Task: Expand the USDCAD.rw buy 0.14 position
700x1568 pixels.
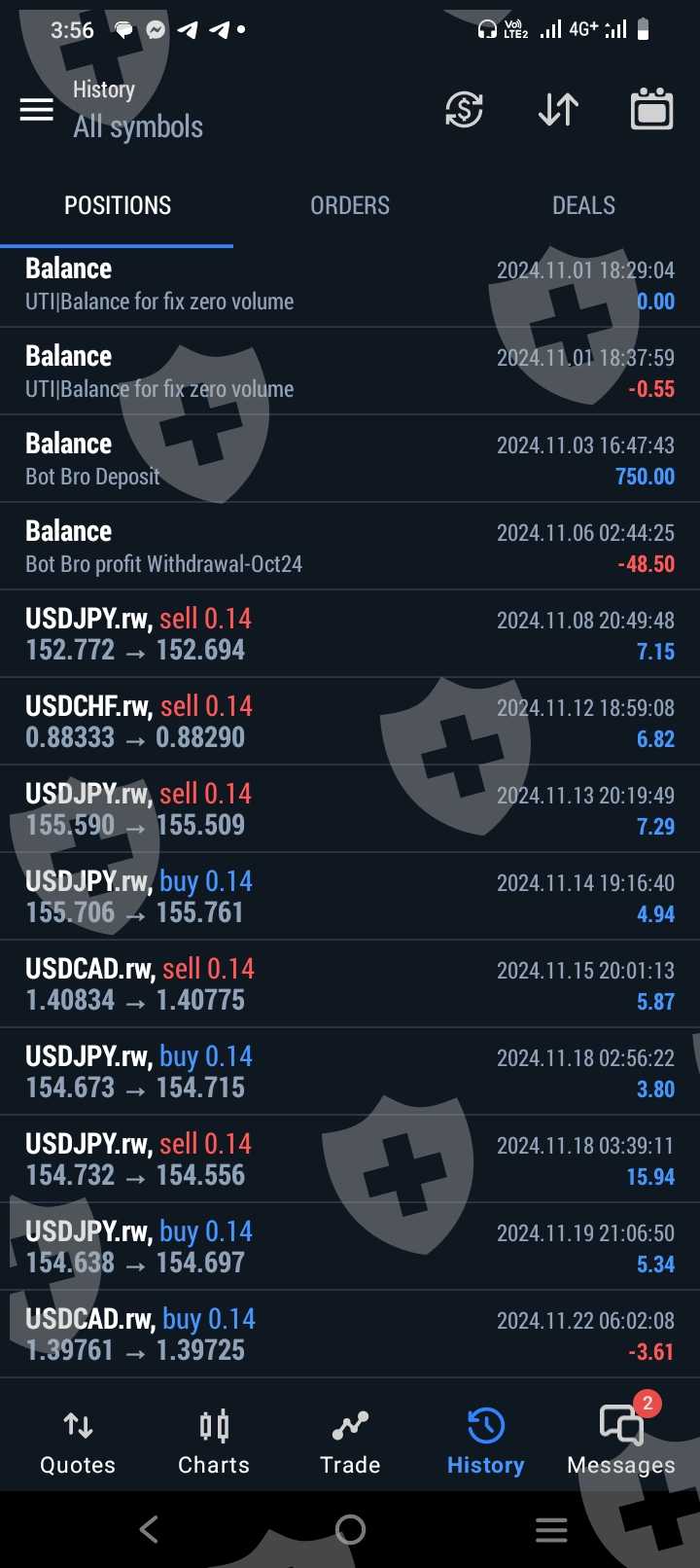Action: pyautogui.click(x=350, y=1335)
